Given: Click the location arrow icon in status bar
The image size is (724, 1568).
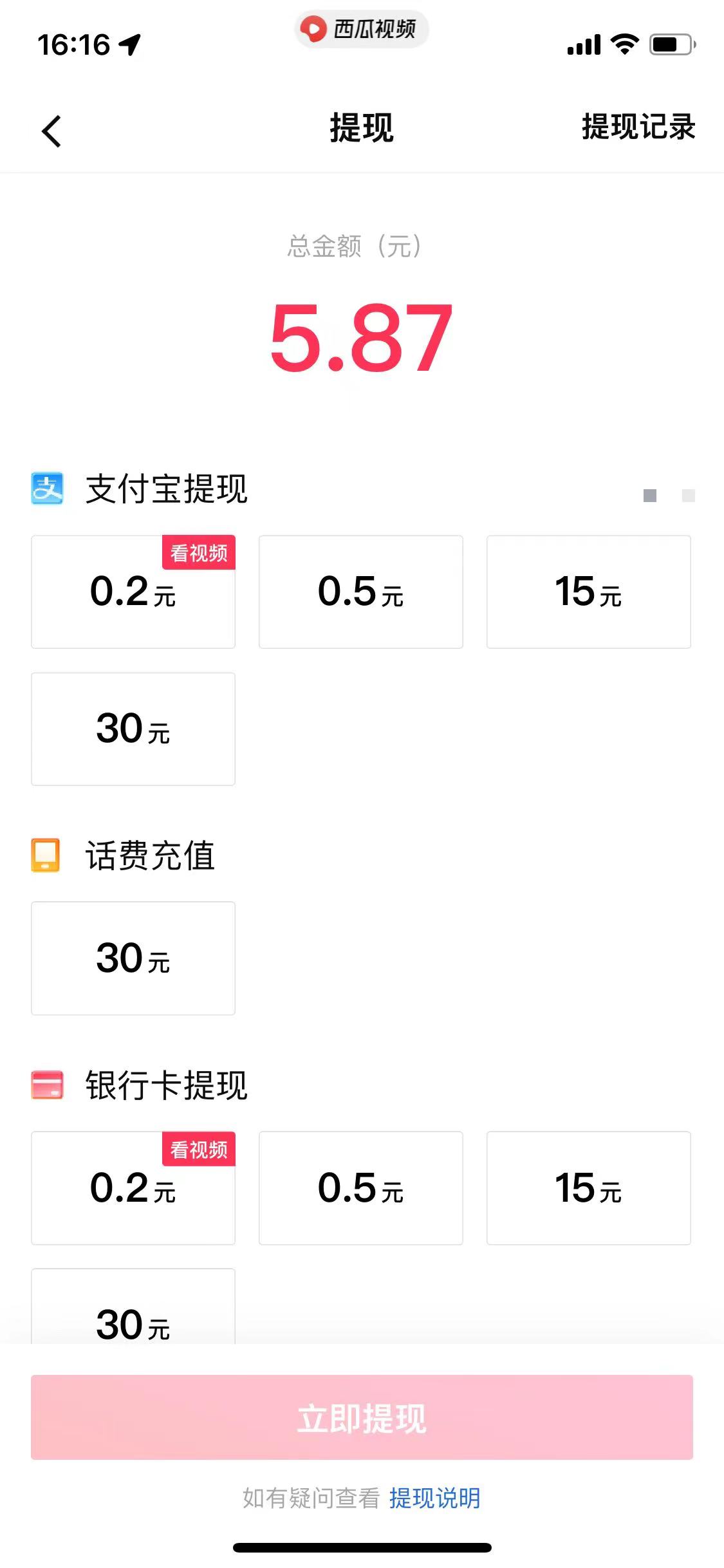Looking at the screenshot, I should click(129, 43).
